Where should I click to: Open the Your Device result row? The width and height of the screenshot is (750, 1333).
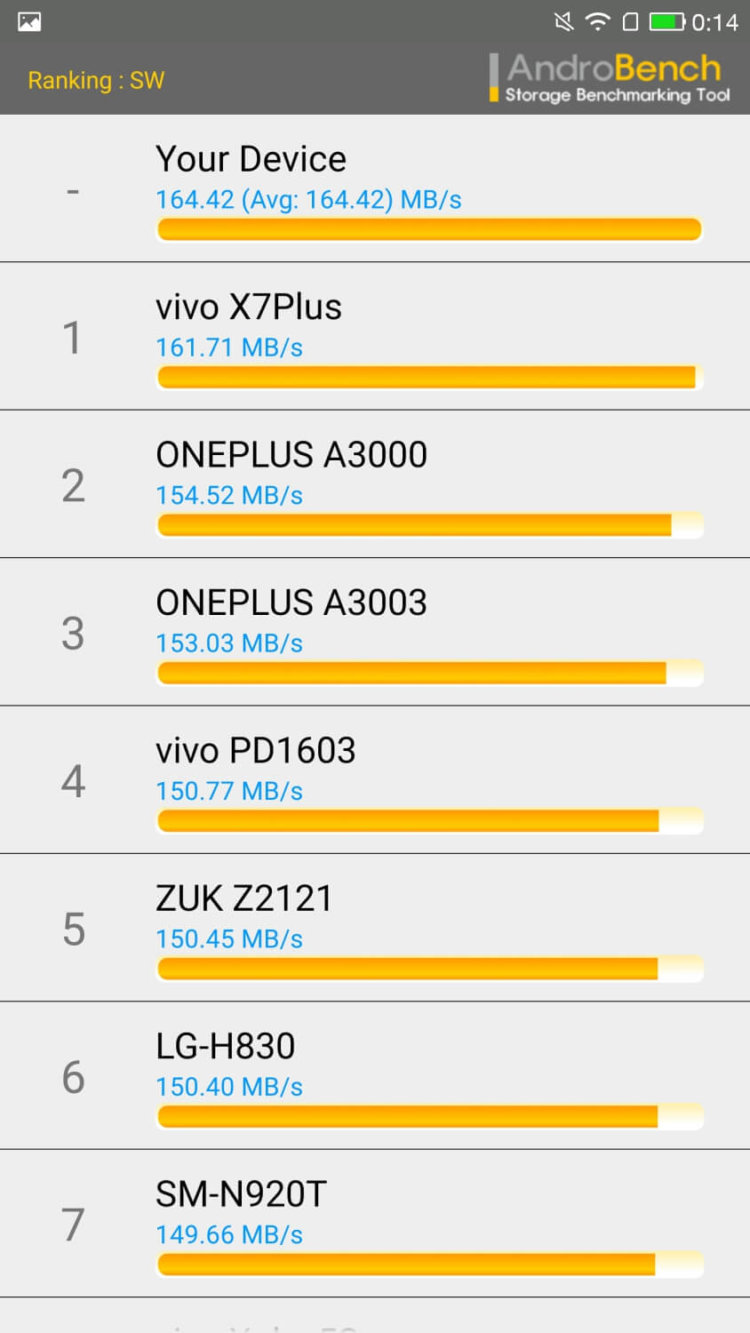point(375,189)
